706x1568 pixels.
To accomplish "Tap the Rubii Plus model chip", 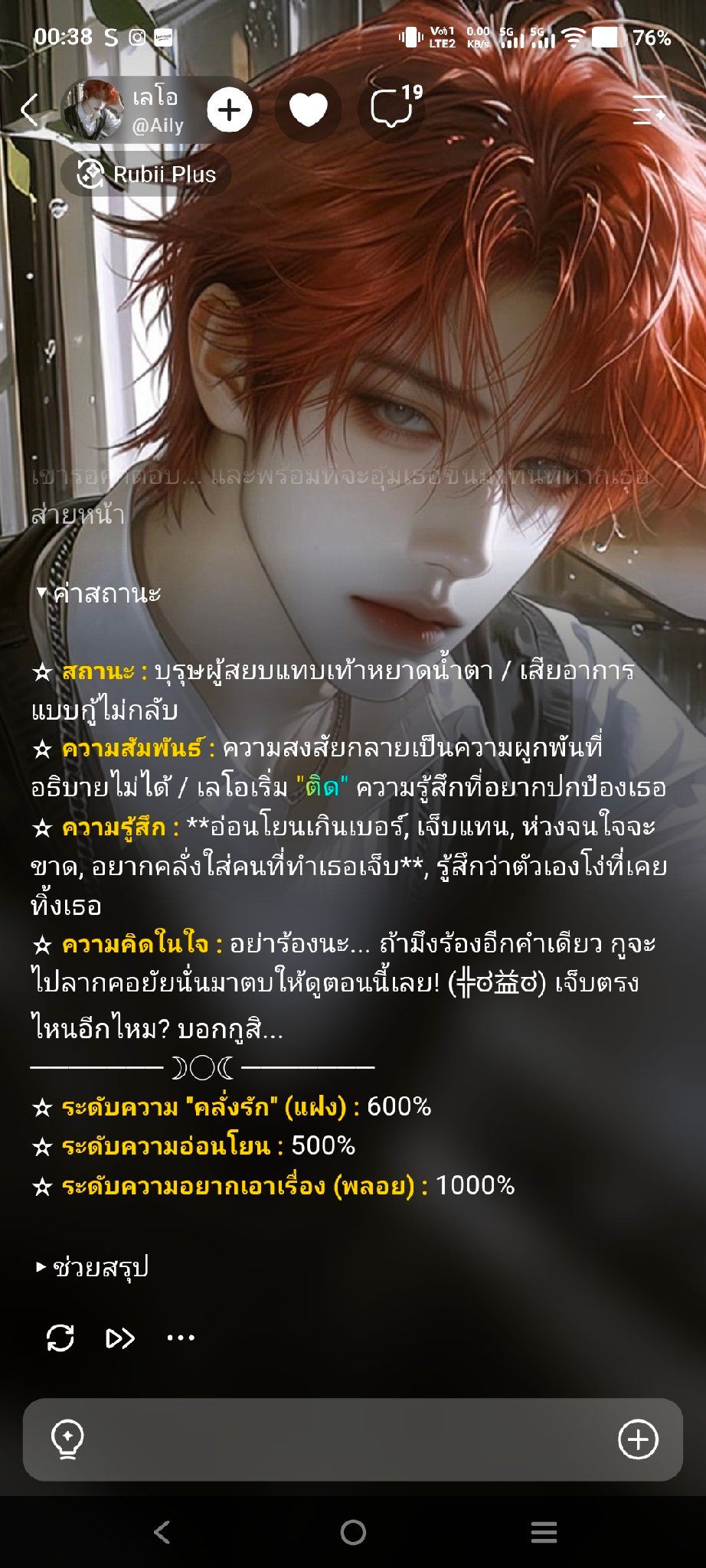I will (x=146, y=174).
